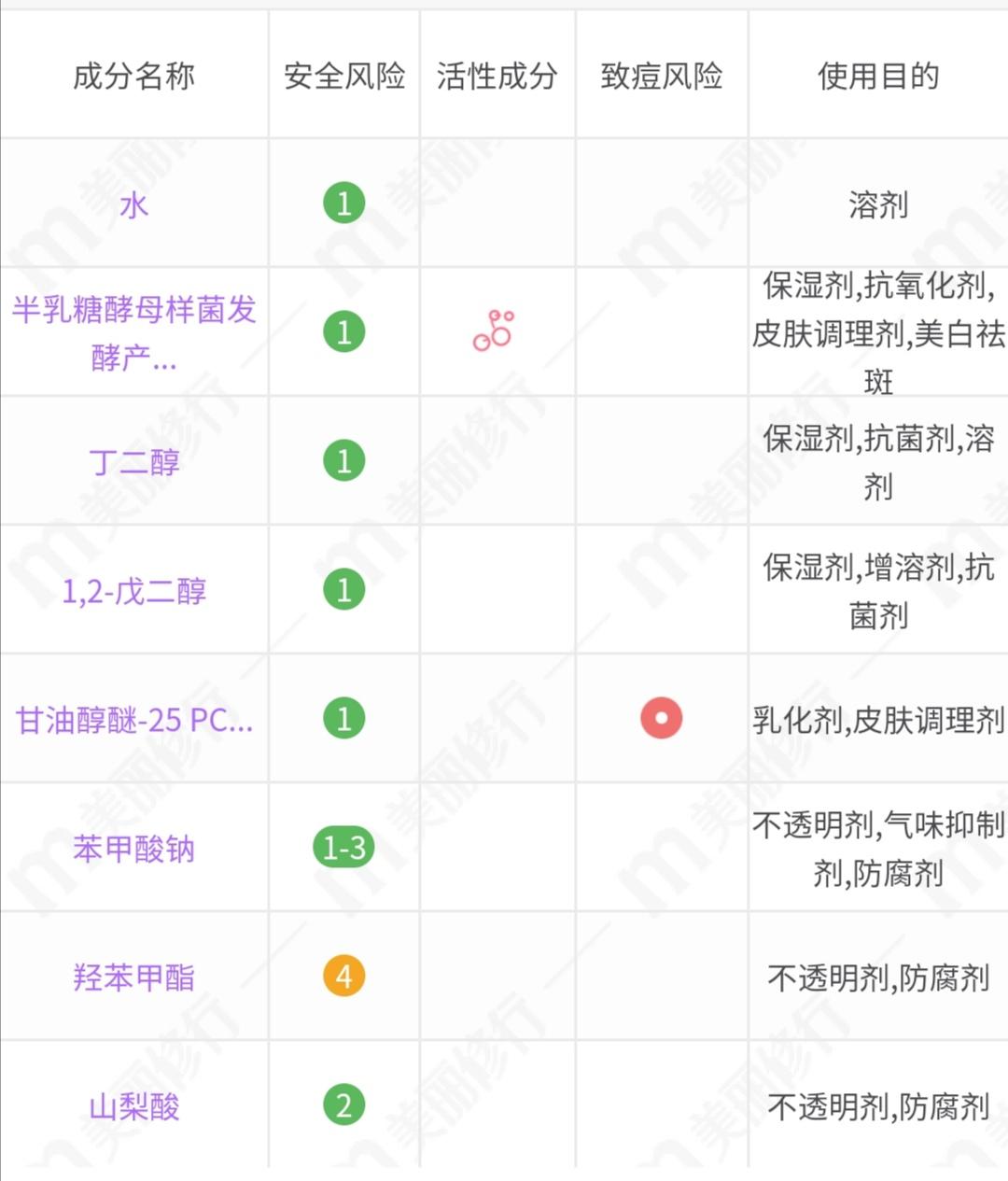This screenshot has width=1008, height=1181.
Task: Open the 山梨酸 ingredient page
Action: (x=134, y=1106)
